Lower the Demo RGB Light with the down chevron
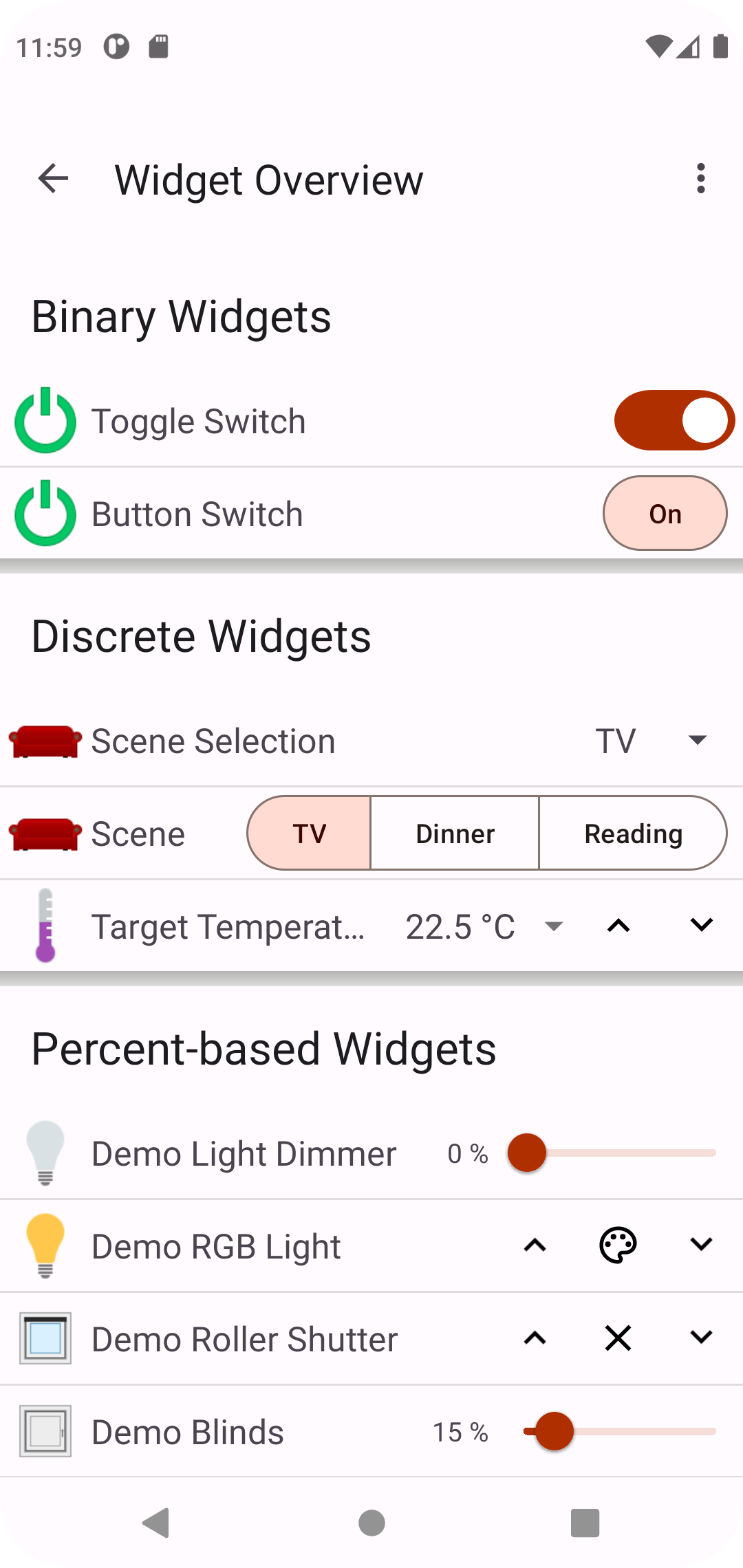The width and height of the screenshot is (743, 1568). click(700, 1245)
